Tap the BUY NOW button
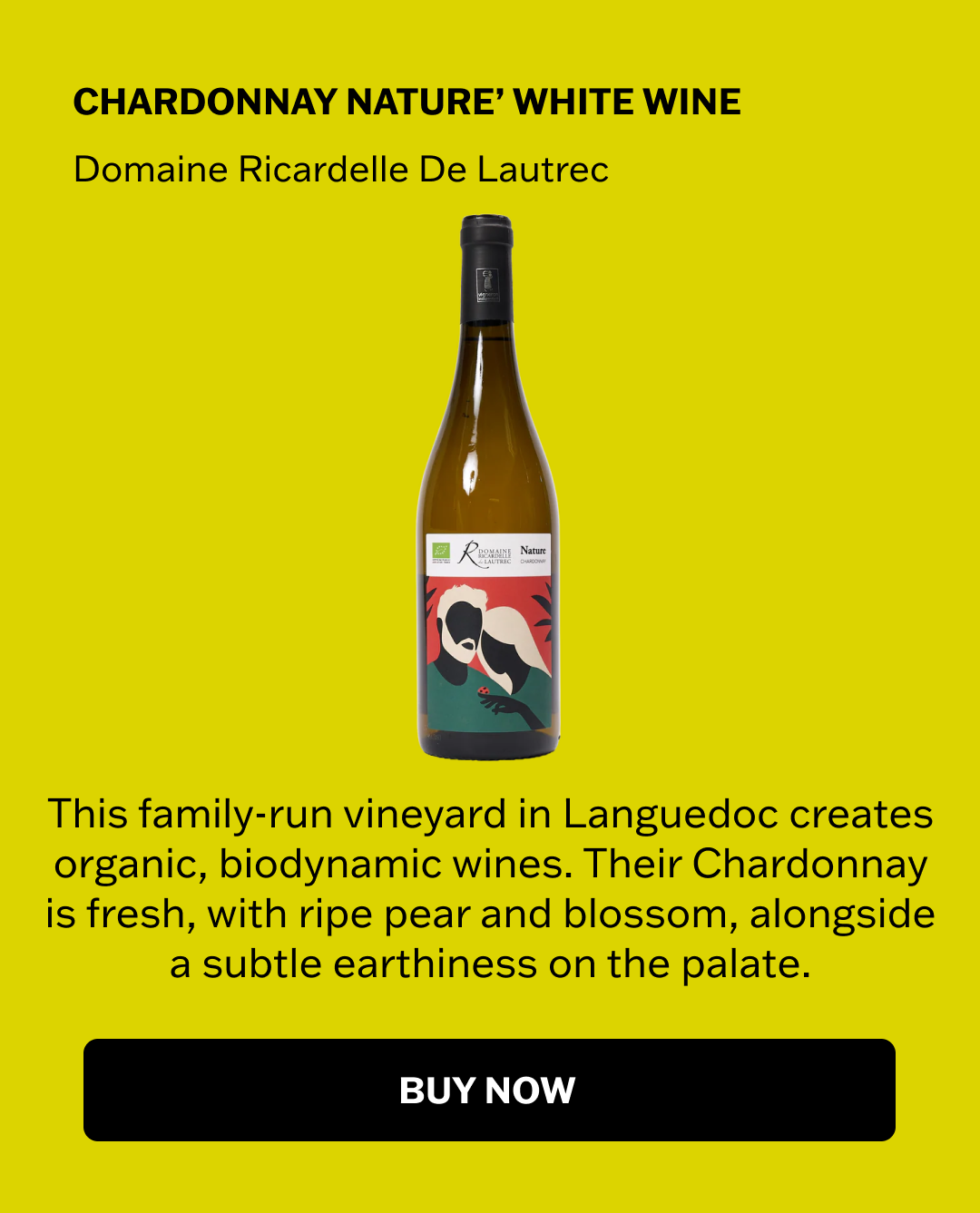Image resolution: width=980 pixels, height=1213 pixels. coord(489,1090)
